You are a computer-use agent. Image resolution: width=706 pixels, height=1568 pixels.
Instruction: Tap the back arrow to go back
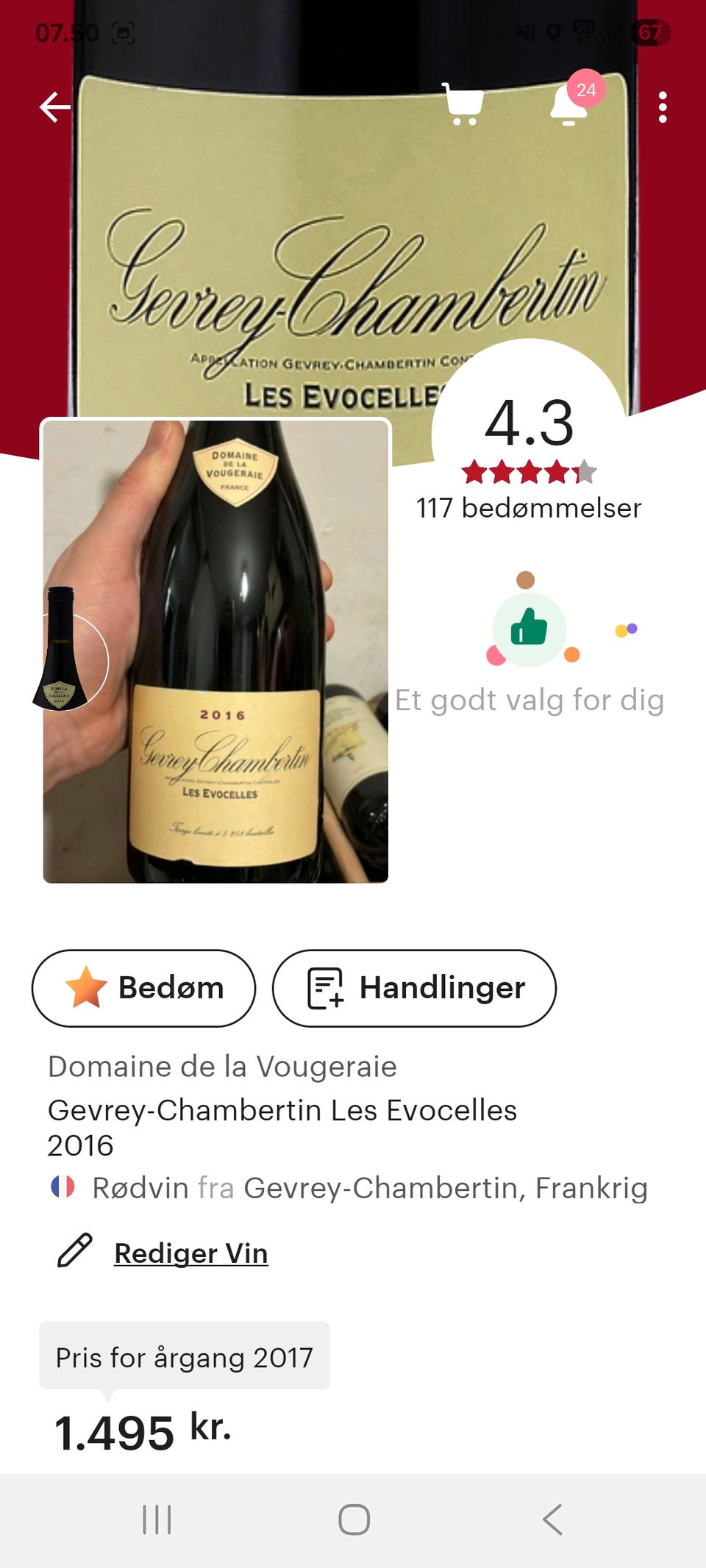pos(54,107)
